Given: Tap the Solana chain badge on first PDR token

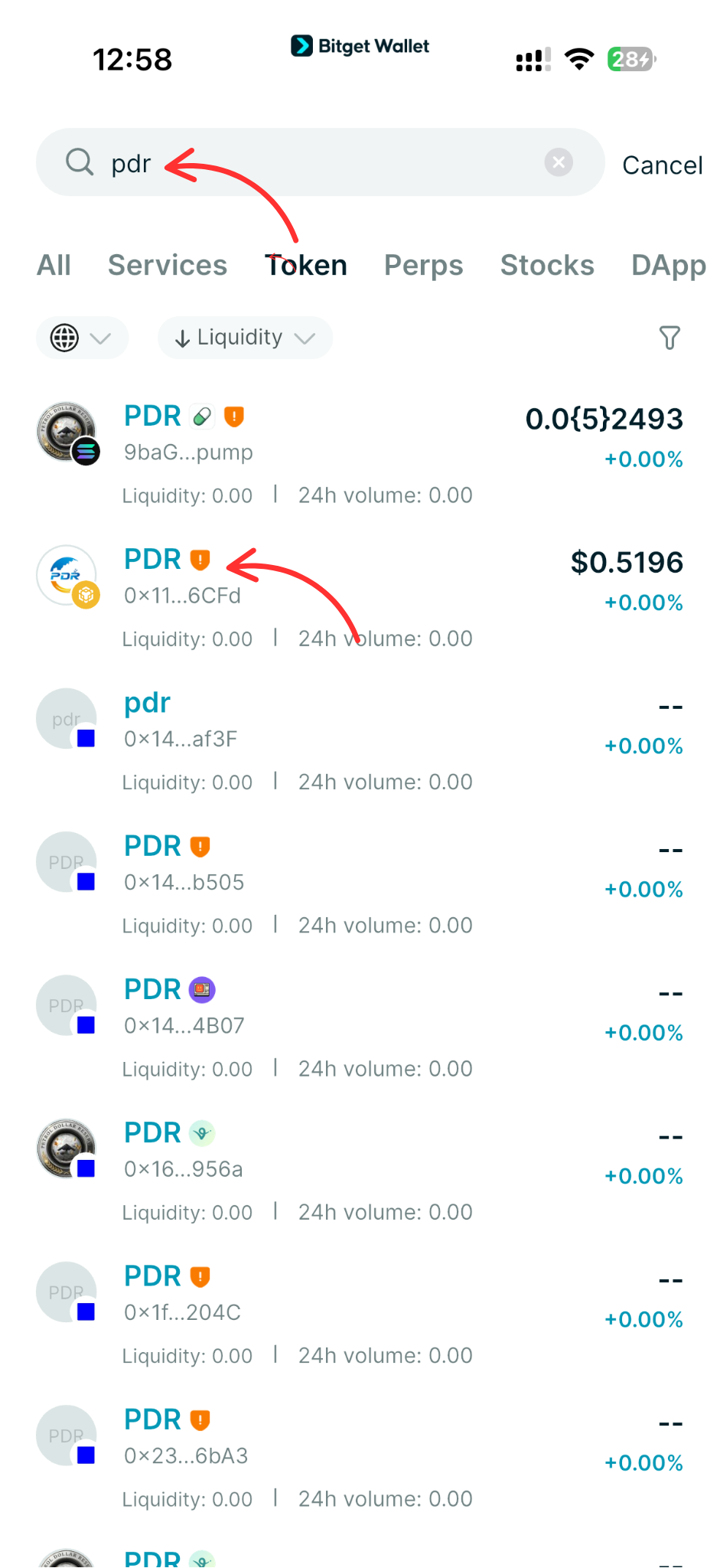Looking at the screenshot, I should point(87,452).
